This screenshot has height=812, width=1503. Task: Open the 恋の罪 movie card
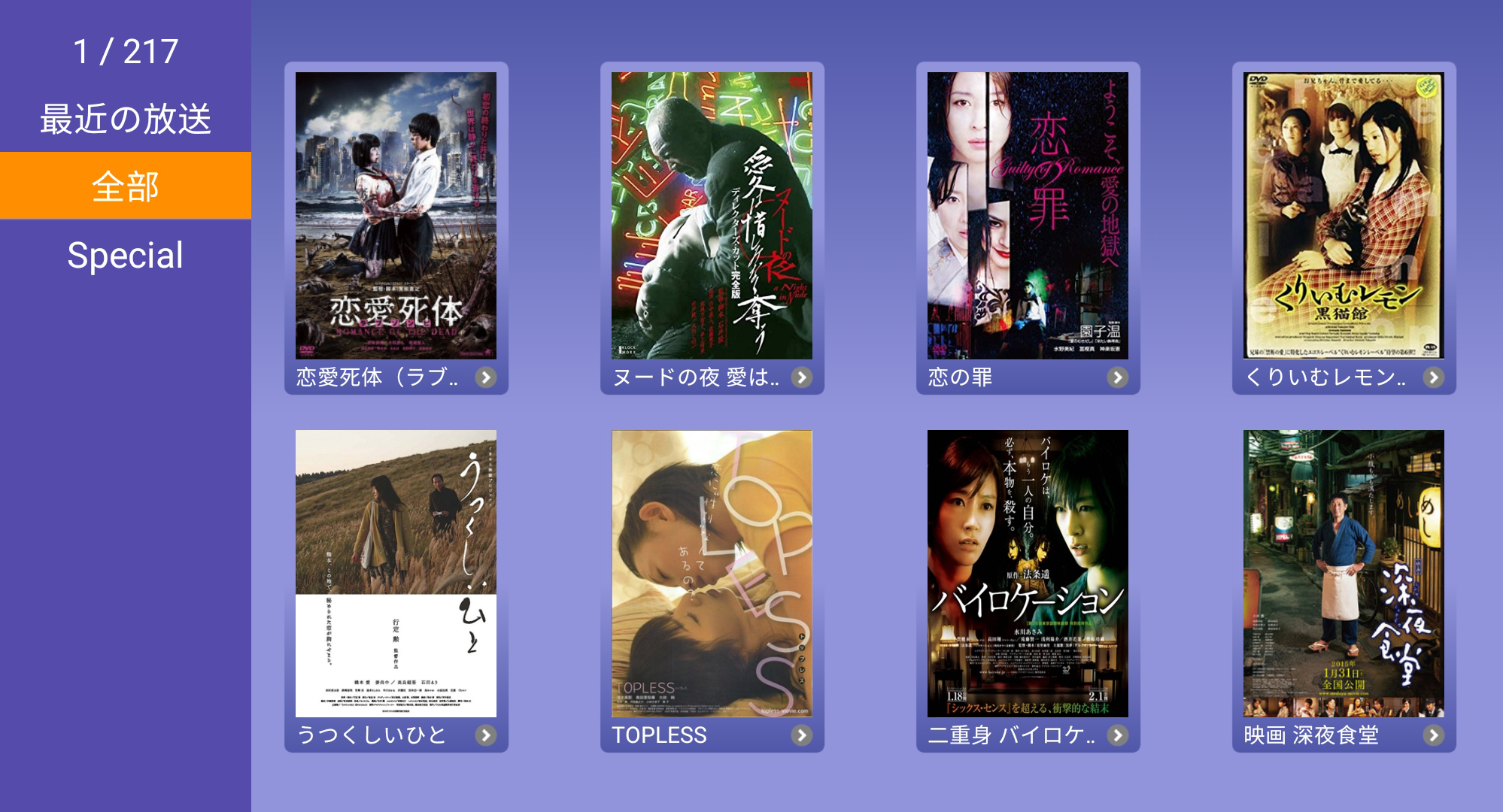pyautogui.click(x=1028, y=227)
